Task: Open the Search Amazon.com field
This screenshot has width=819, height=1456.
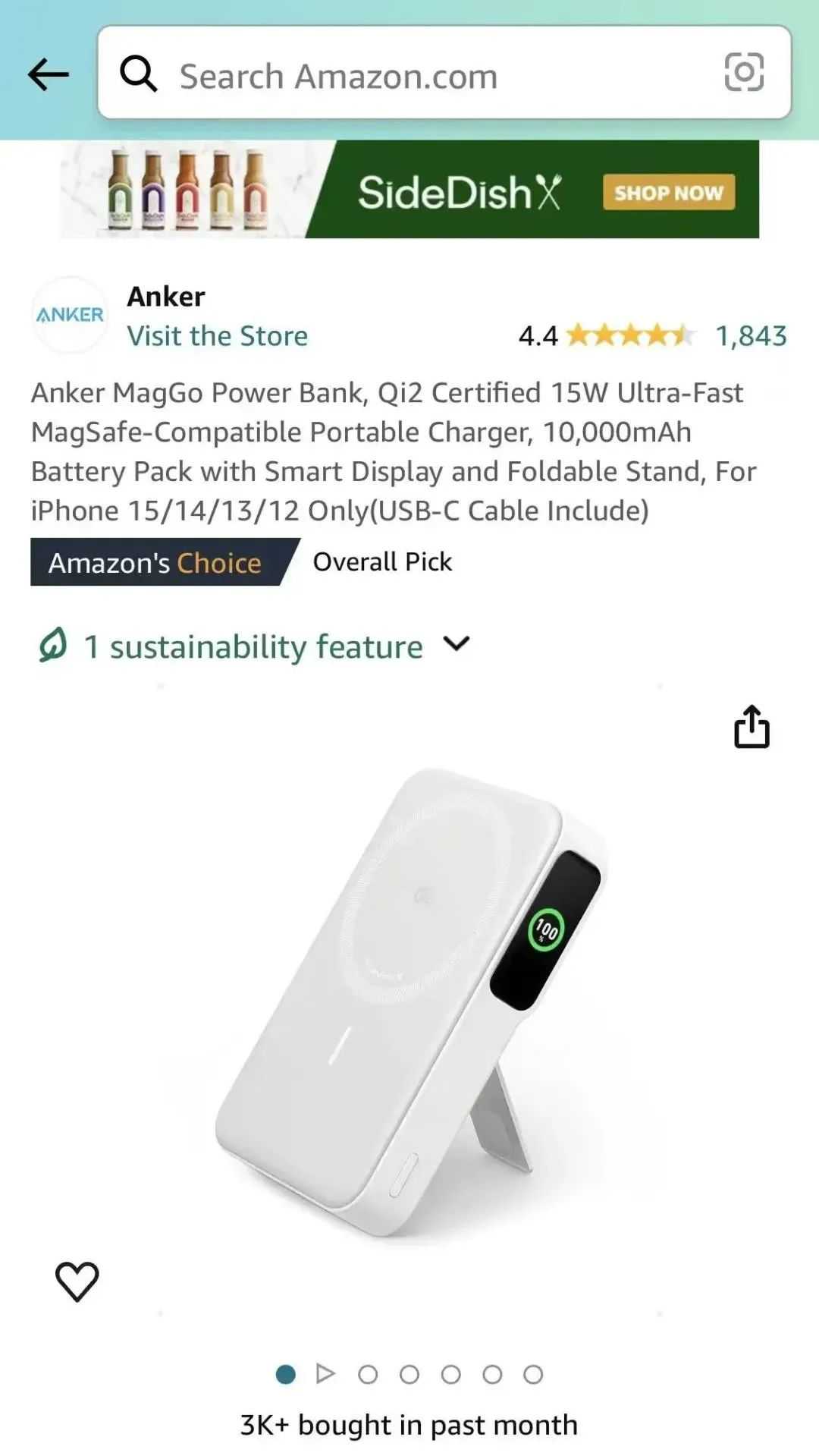Action: click(x=444, y=73)
